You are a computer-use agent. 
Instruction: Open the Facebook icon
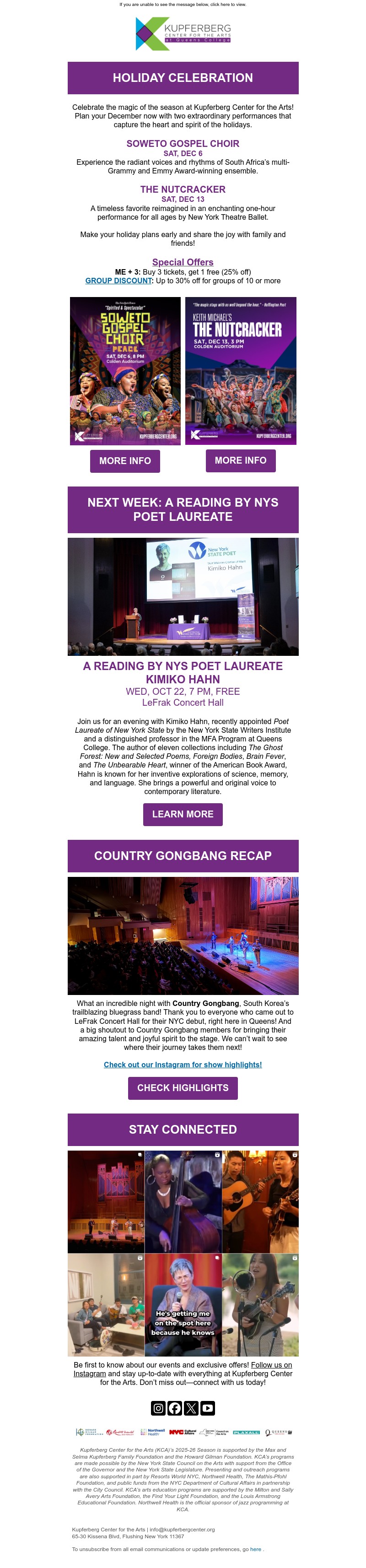pos(174,1408)
